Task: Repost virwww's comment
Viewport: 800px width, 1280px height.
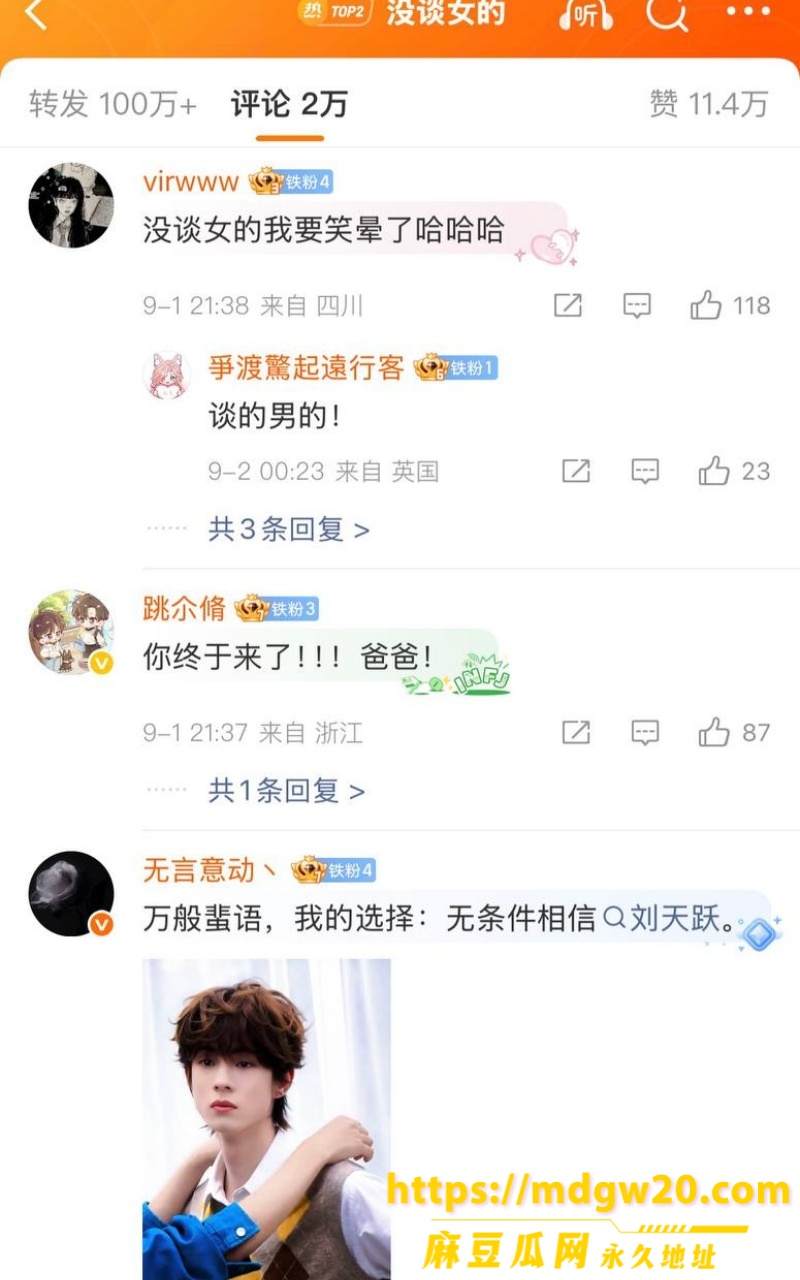Action: coord(568,305)
